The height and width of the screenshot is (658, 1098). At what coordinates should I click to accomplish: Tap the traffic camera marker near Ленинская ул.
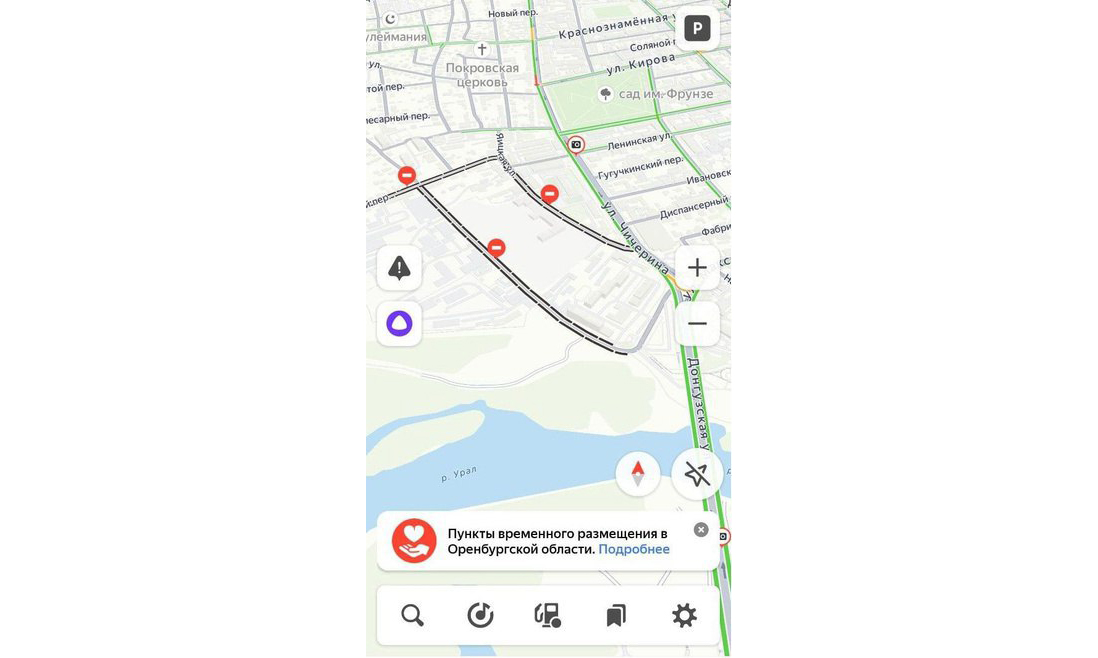click(x=576, y=145)
